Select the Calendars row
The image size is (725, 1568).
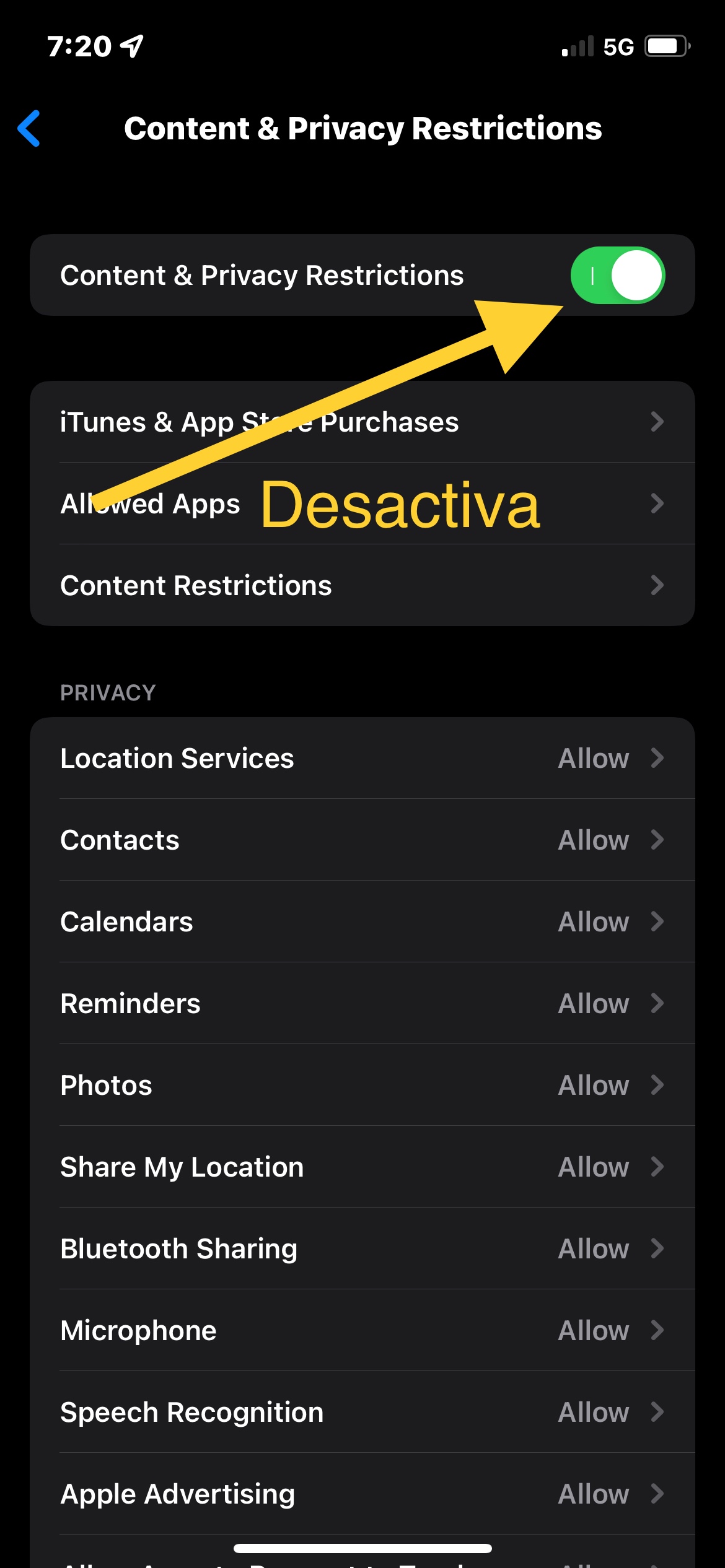362,922
